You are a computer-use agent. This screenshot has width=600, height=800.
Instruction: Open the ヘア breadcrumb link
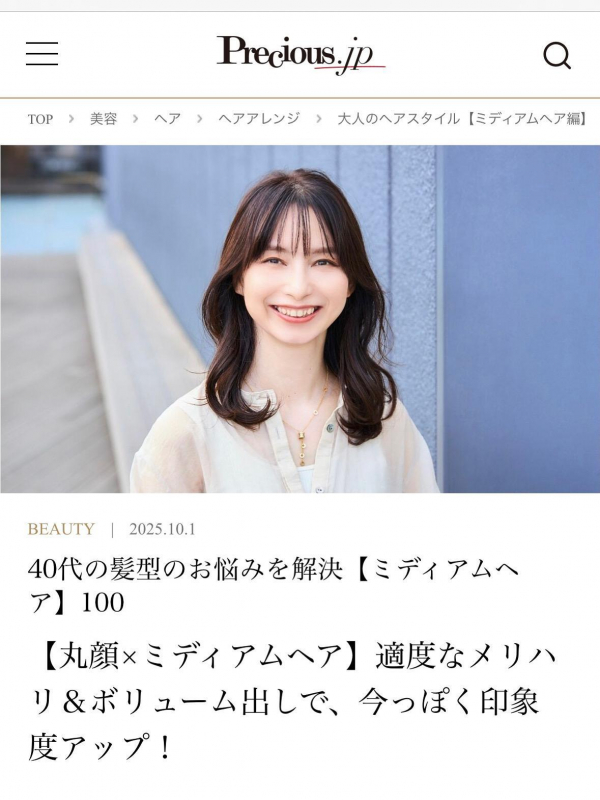tap(167, 119)
